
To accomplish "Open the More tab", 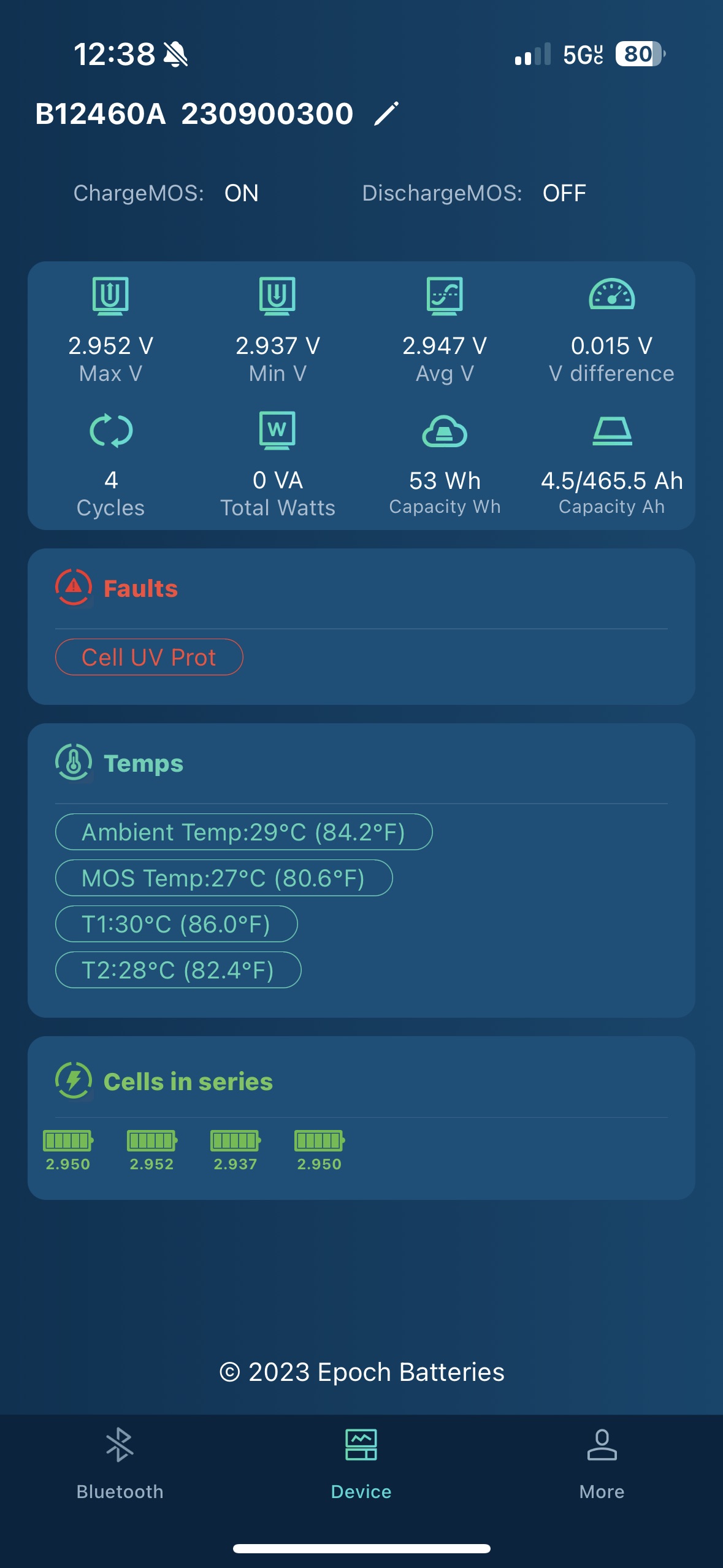I will 602,1464.
